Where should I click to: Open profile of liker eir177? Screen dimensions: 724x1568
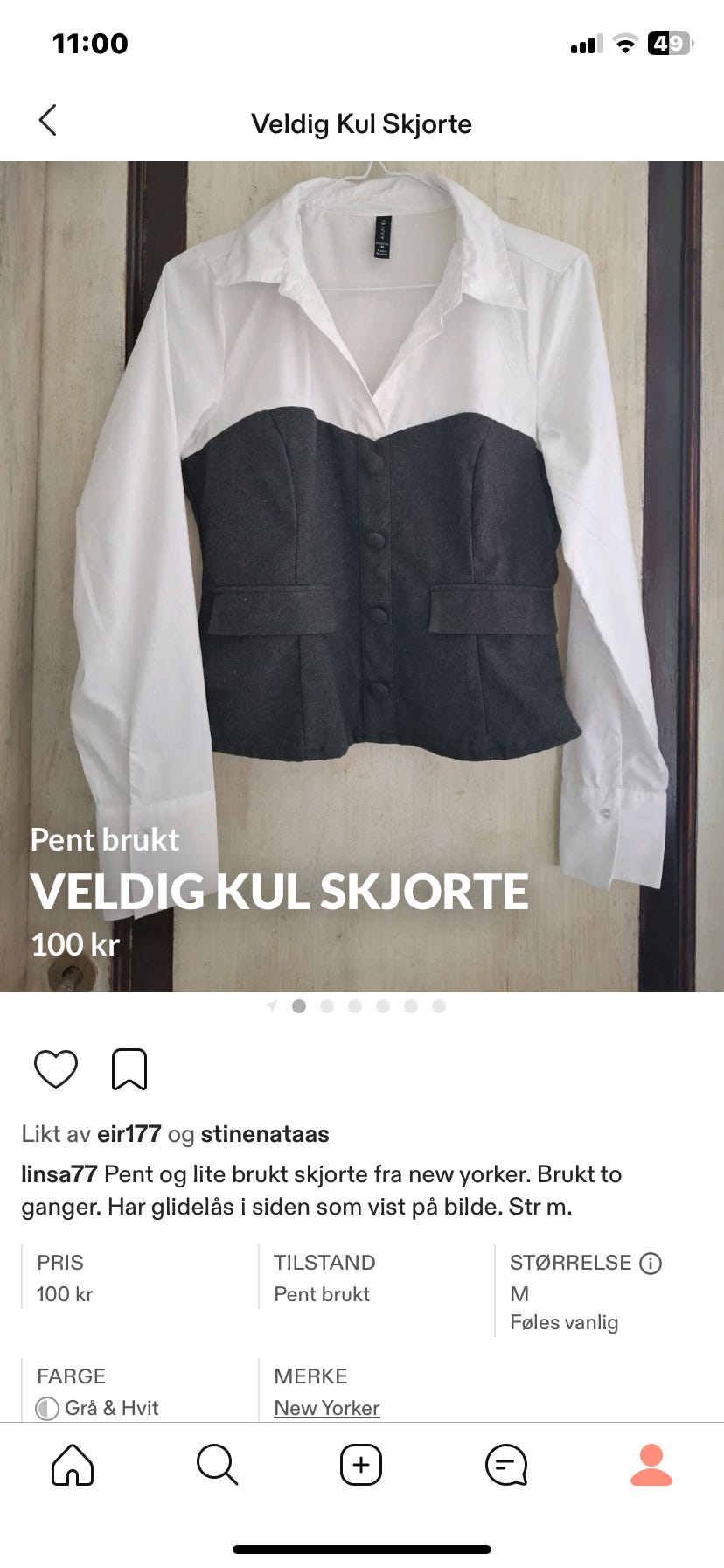point(129,1133)
